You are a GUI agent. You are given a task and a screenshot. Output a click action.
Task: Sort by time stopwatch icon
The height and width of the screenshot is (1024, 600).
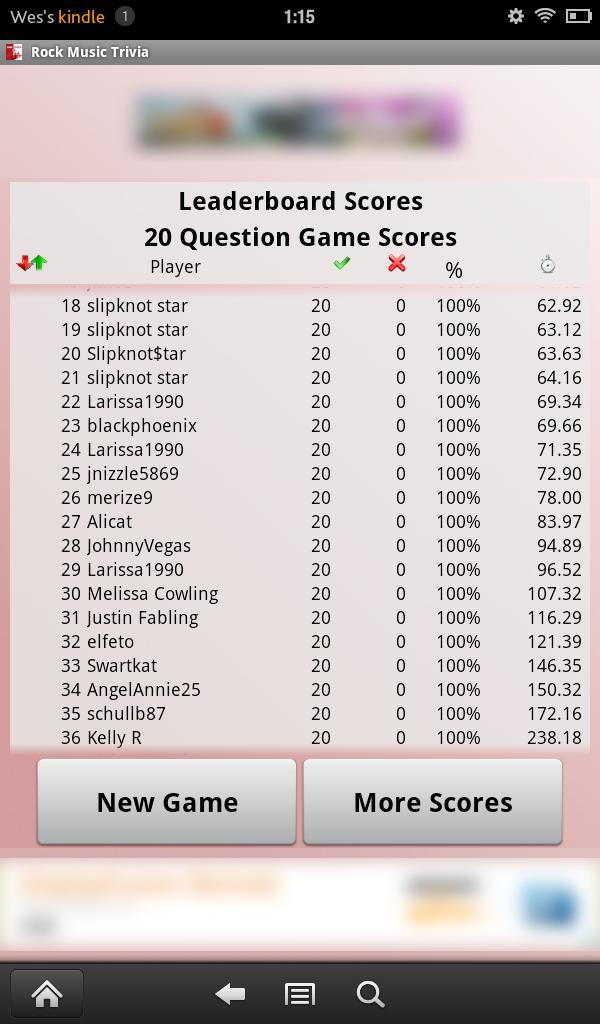(x=547, y=265)
